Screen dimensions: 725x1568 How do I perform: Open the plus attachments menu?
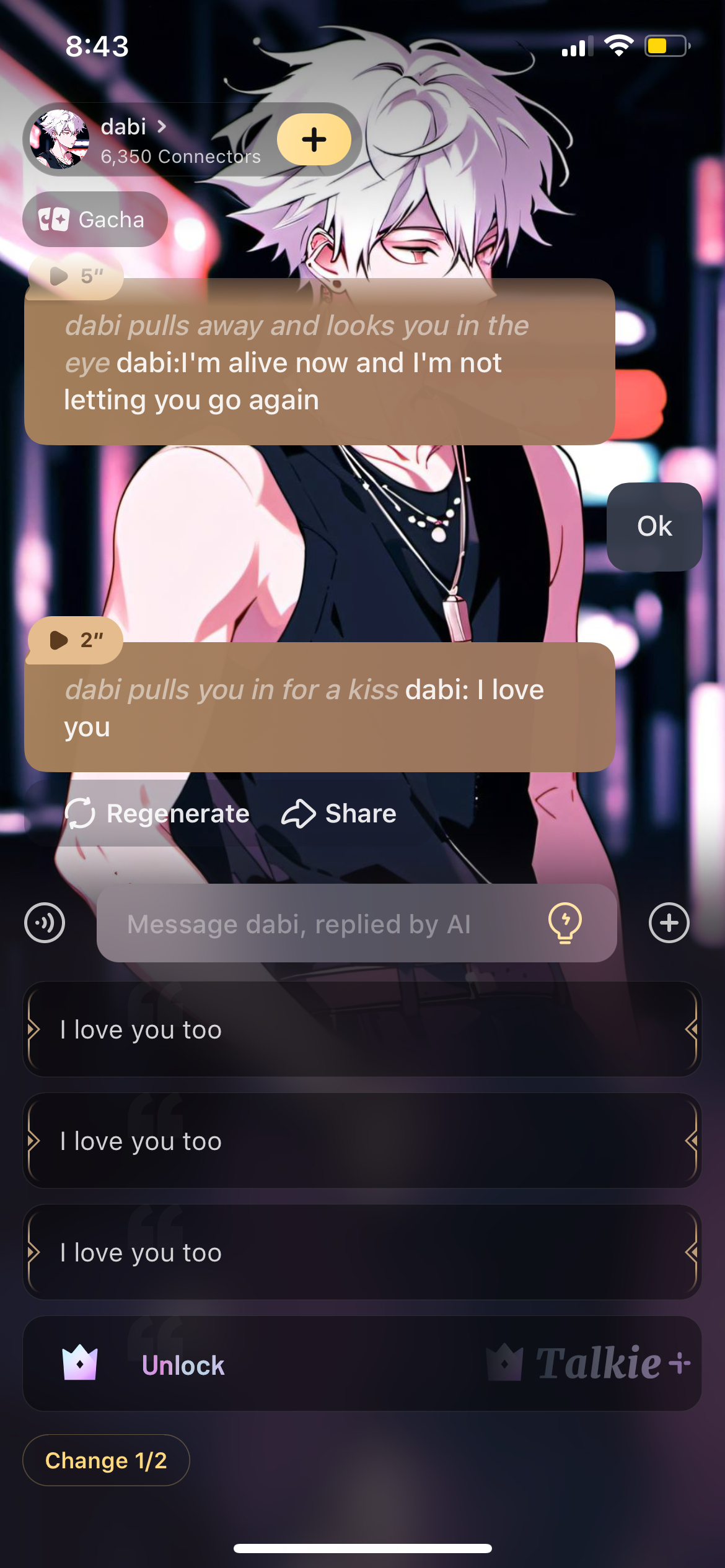(669, 923)
